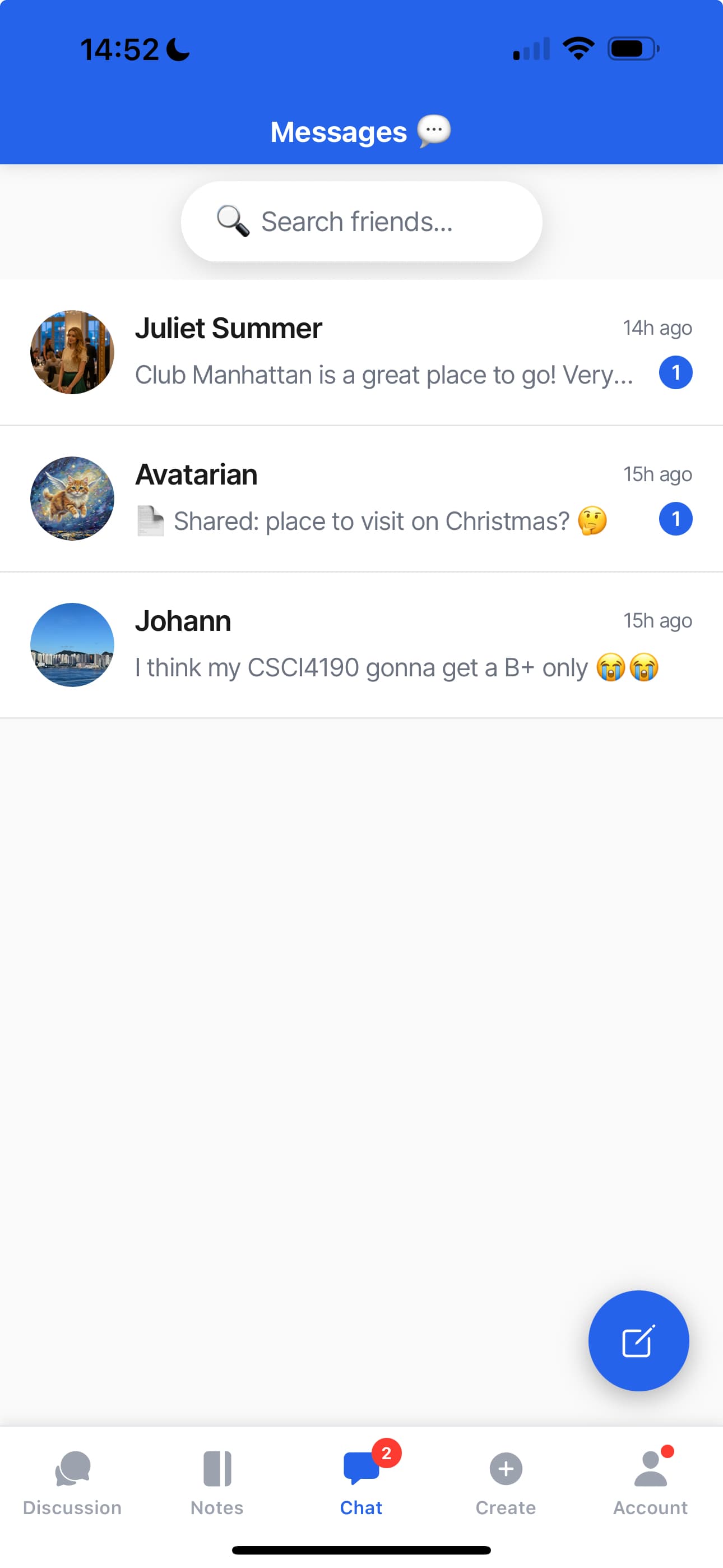Click the Search friends input field
This screenshot has height=1568, width=723.
click(361, 221)
